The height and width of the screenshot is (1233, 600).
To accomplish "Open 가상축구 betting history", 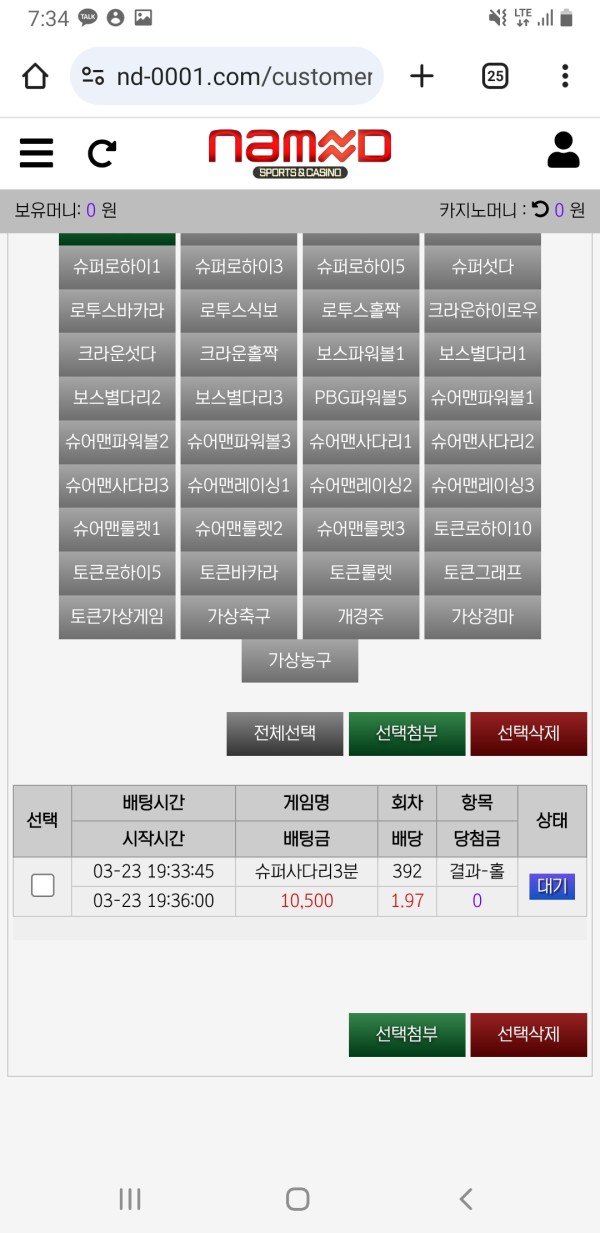I will [x=239, y=616].
